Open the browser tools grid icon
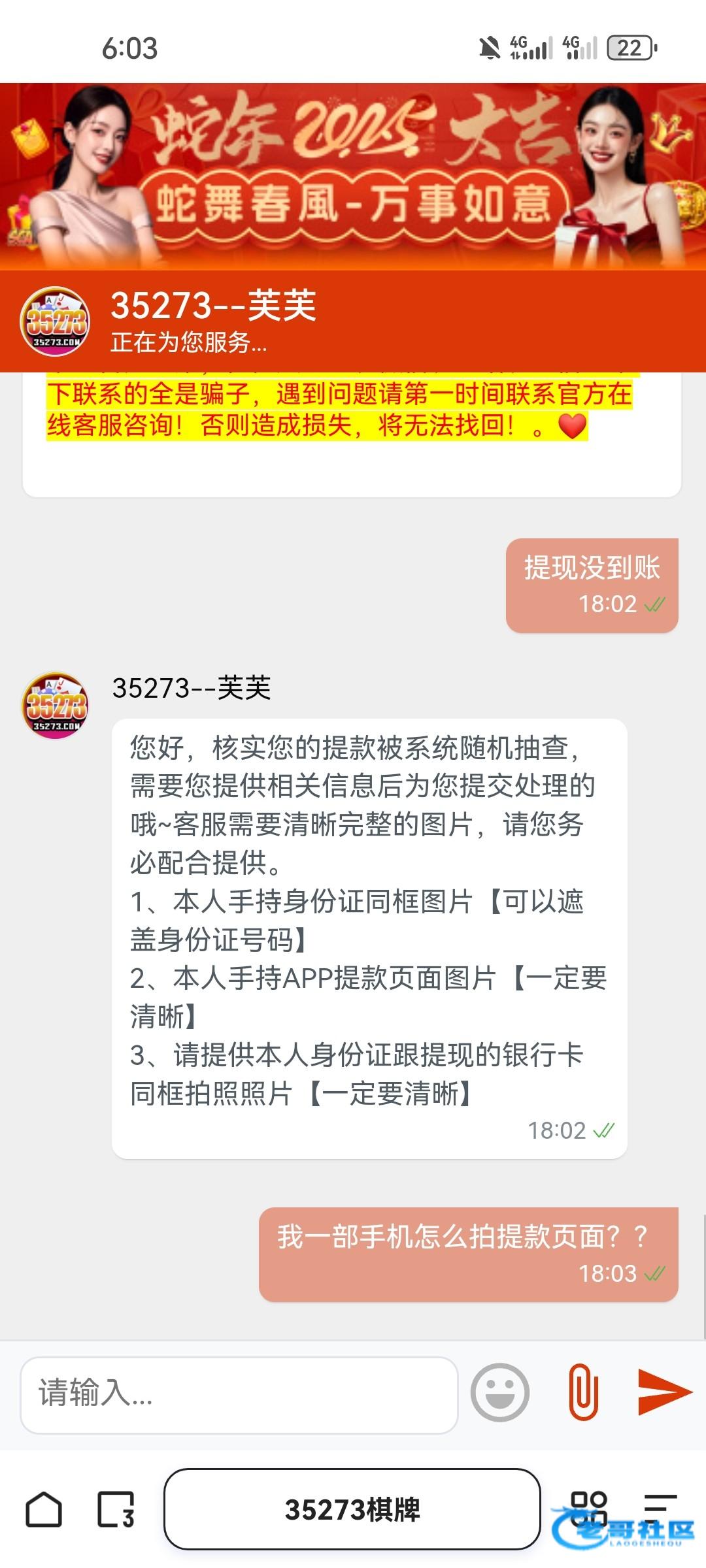This screenshot has width=706, height=1568. click(x=588, y=1509)
